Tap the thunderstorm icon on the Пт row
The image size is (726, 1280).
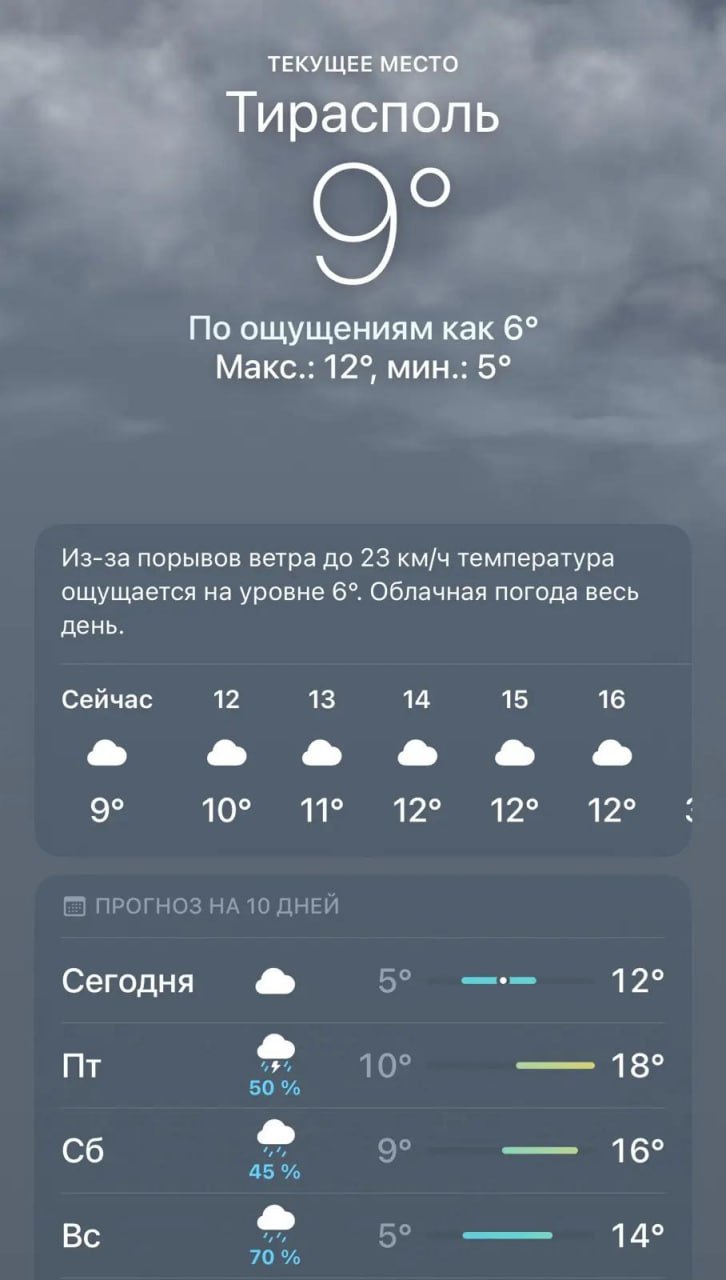tap(273, 1055)
